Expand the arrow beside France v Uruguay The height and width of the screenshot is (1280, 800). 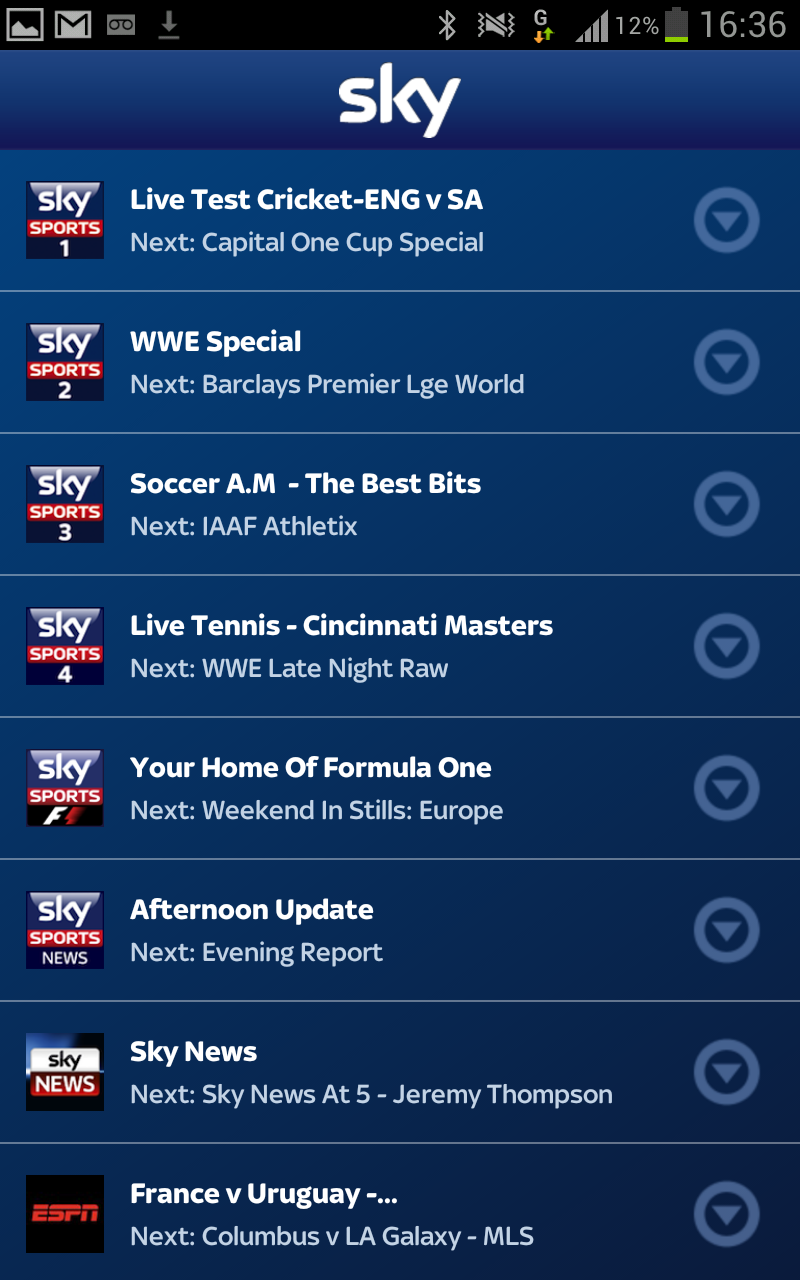[727, 1214]
